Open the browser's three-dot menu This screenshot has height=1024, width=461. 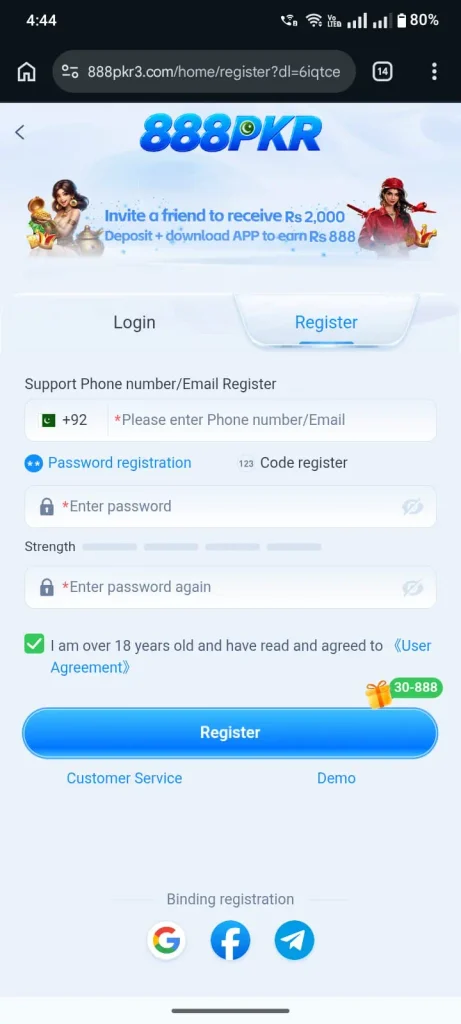pos(434,71)
